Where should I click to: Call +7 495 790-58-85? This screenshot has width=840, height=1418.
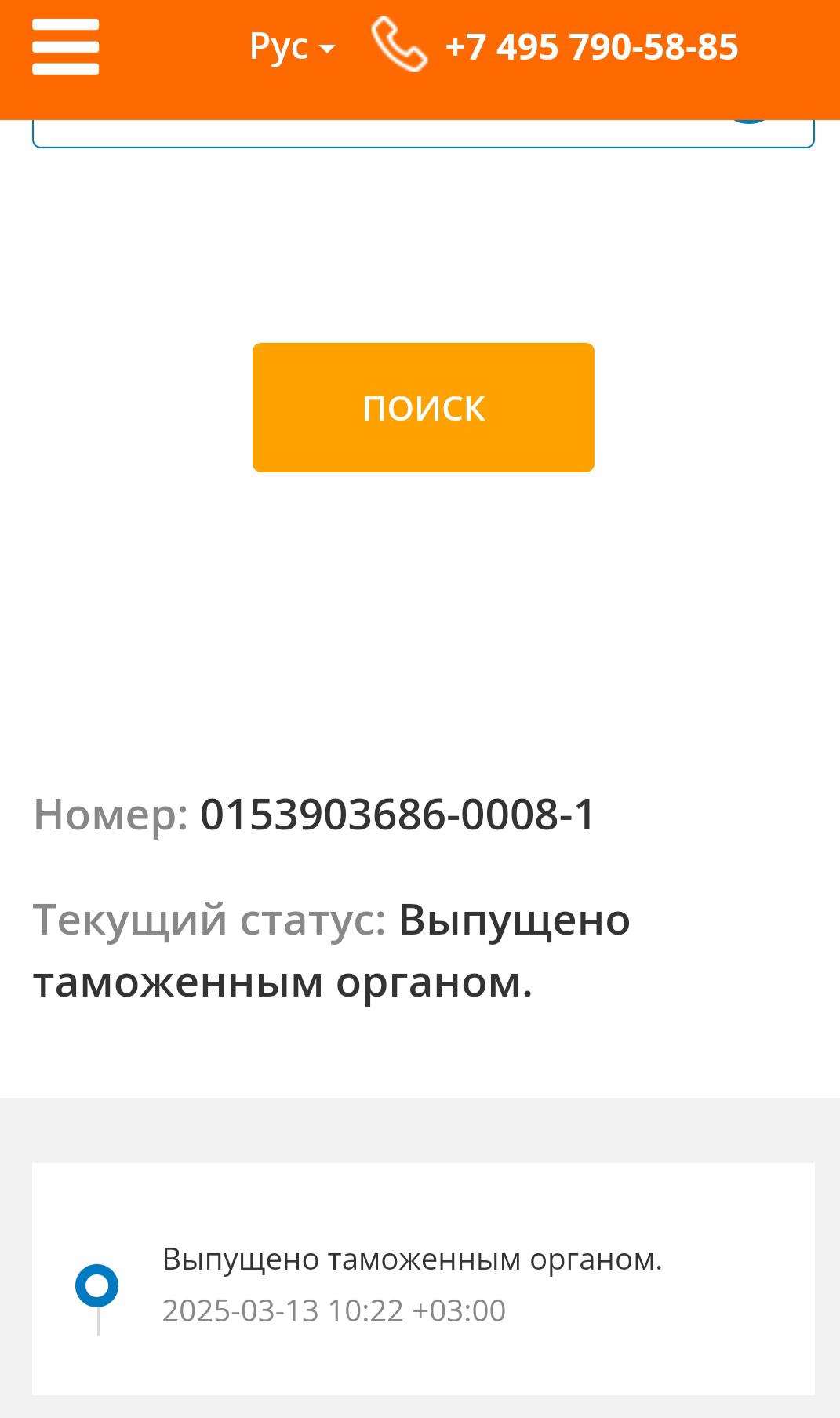591,47
